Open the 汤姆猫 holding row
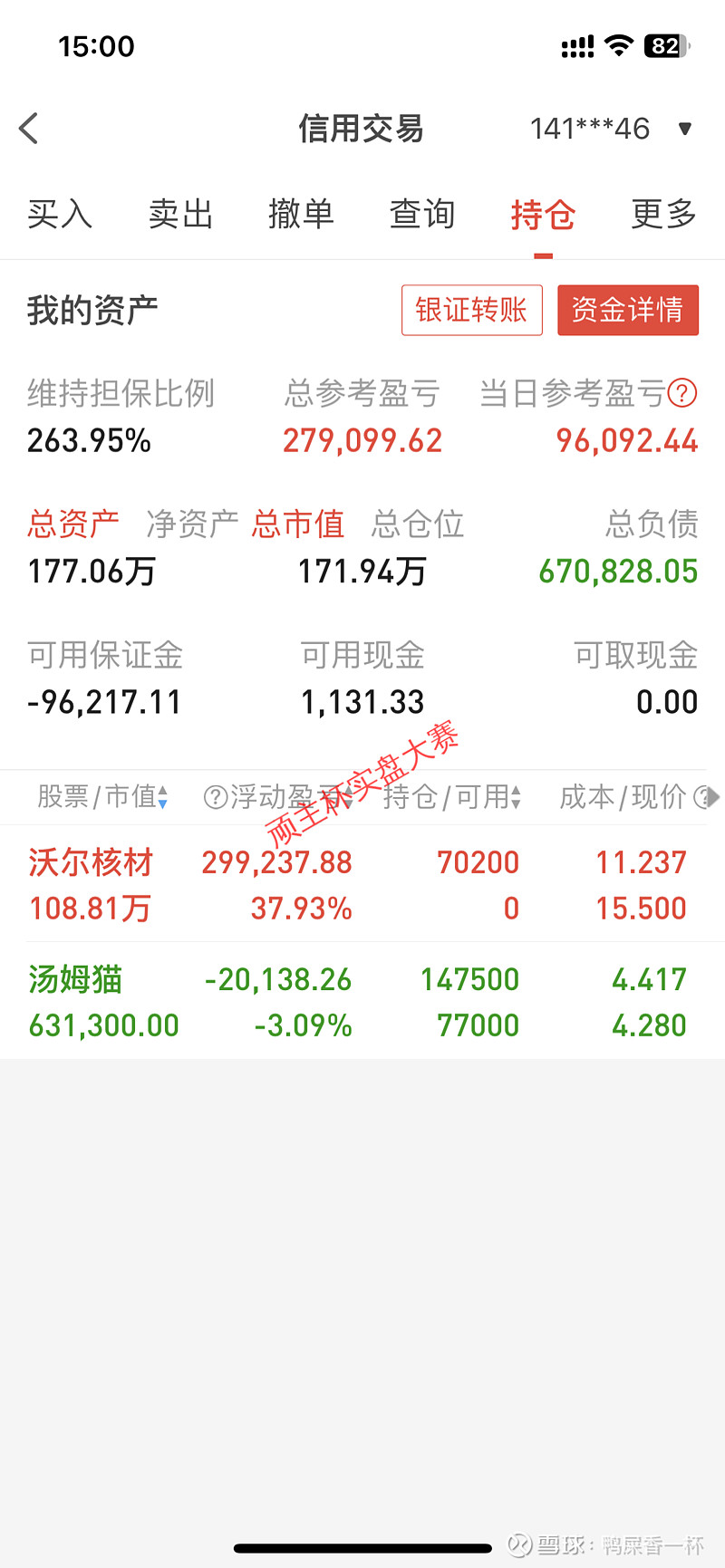The image size is (725, 1568). click(x=362, y=1001)
